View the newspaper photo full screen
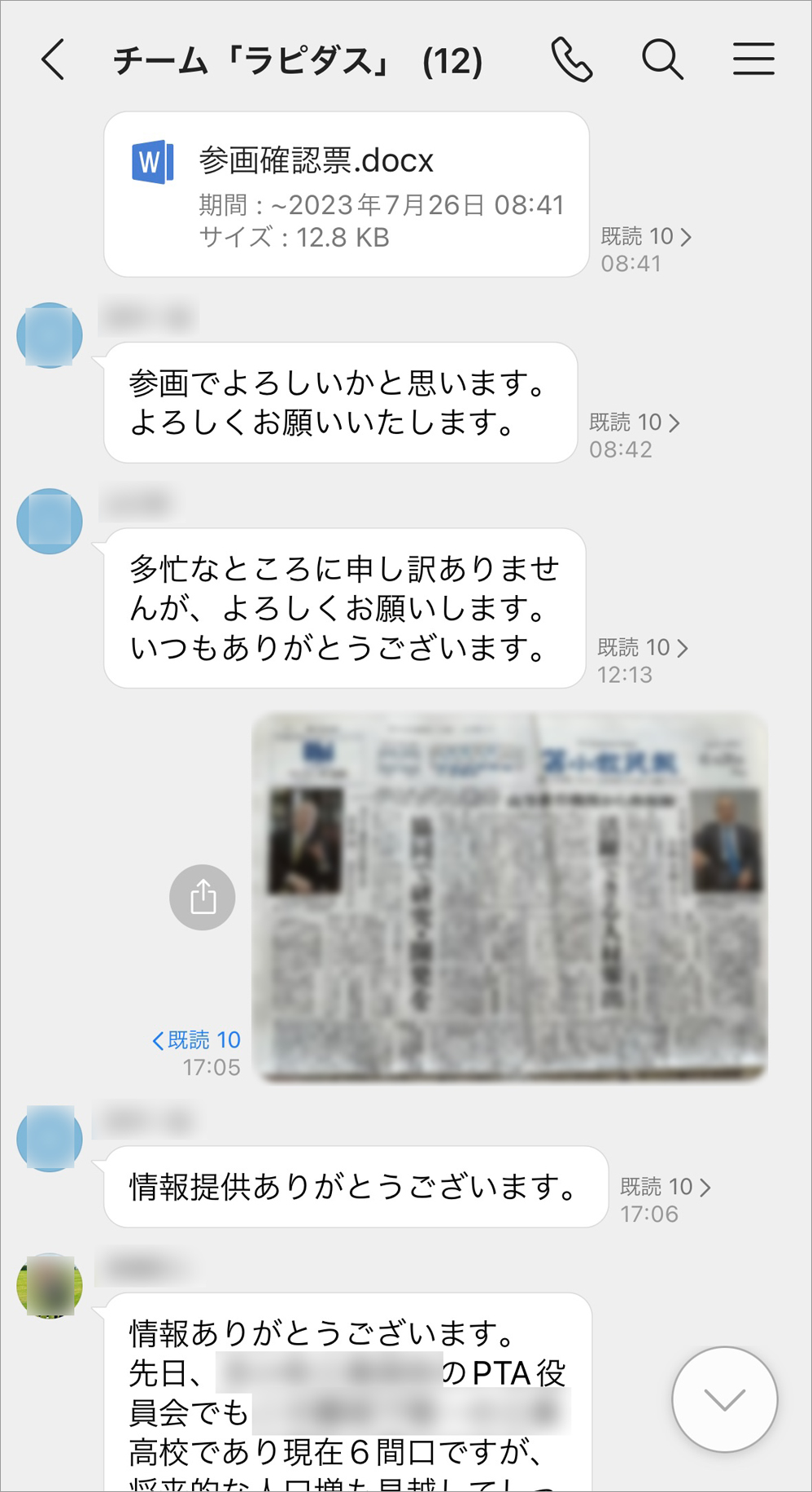The width and height of the screenshot is (812, 1492). pos(510,898)
